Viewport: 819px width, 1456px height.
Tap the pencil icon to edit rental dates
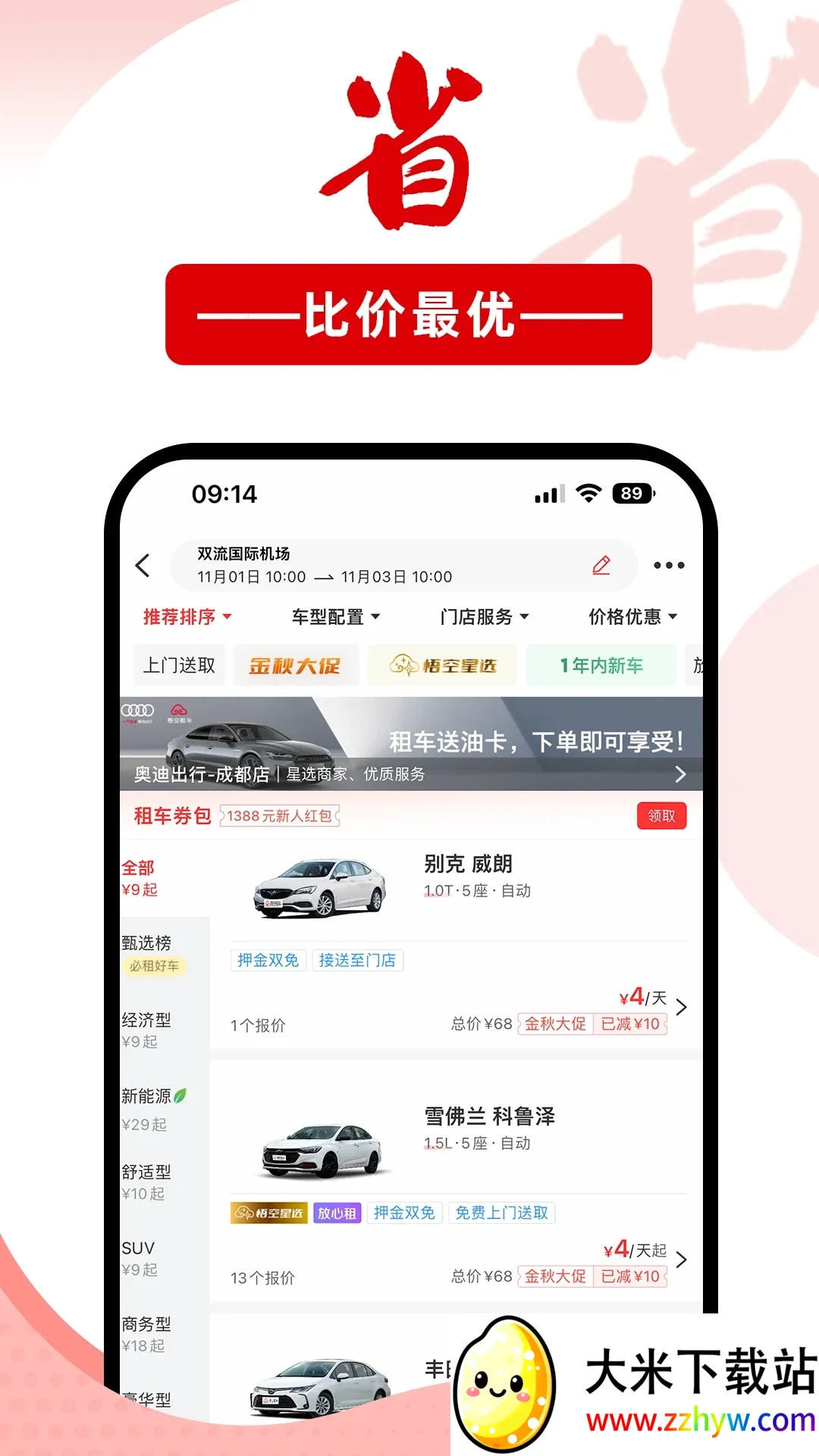[x=601, y=564]
